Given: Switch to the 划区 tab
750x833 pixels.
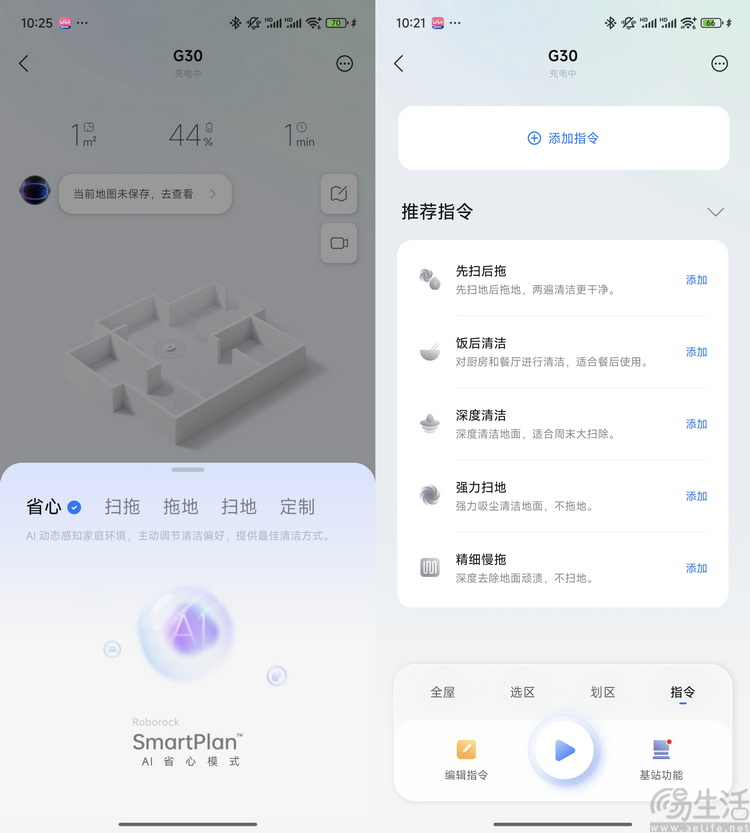Looking at the screenshot, I should (602, 692).
